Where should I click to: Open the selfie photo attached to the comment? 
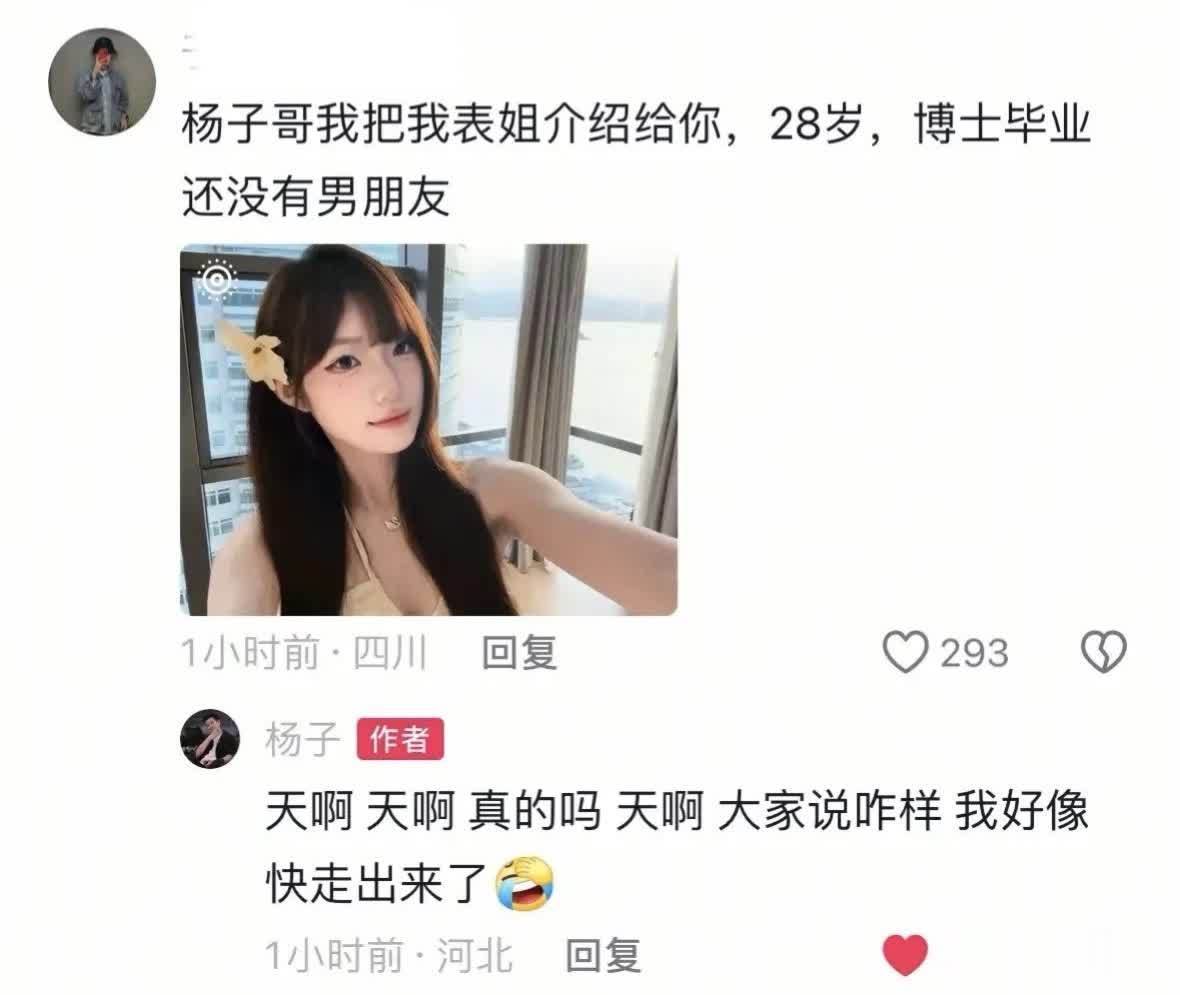428,429
